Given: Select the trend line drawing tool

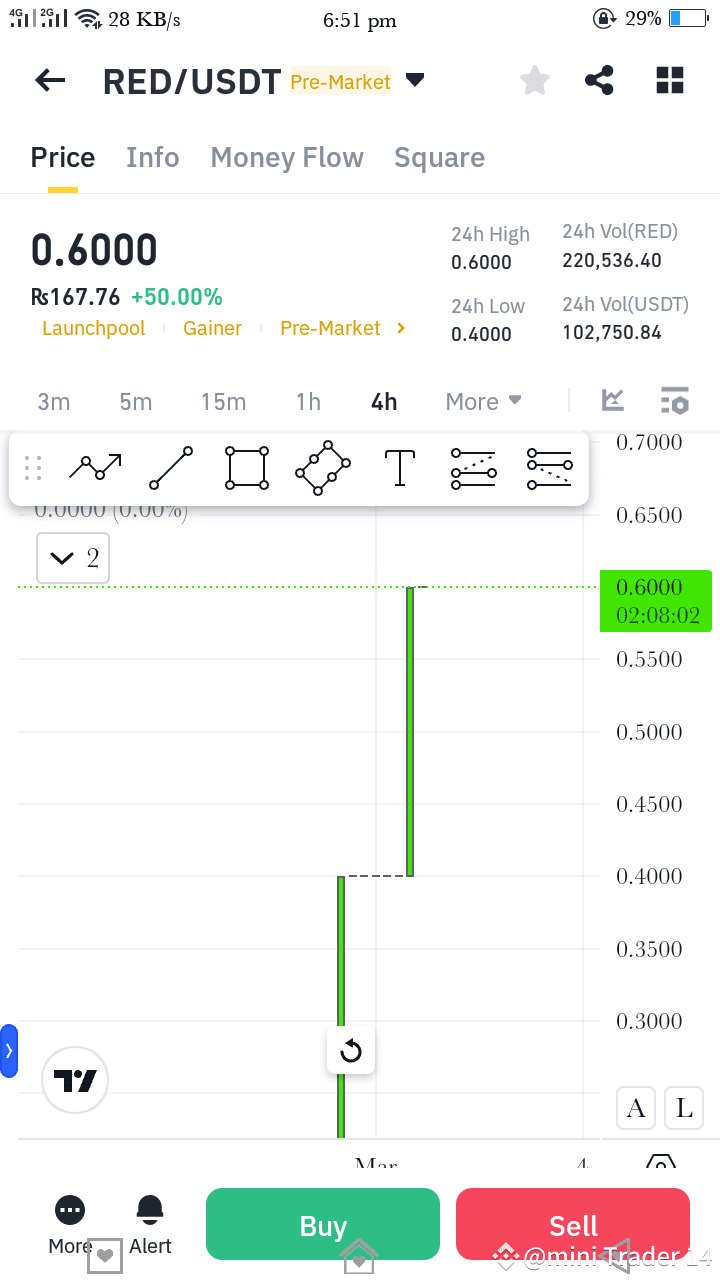Looking at the screenshot, I should point(170,467).
